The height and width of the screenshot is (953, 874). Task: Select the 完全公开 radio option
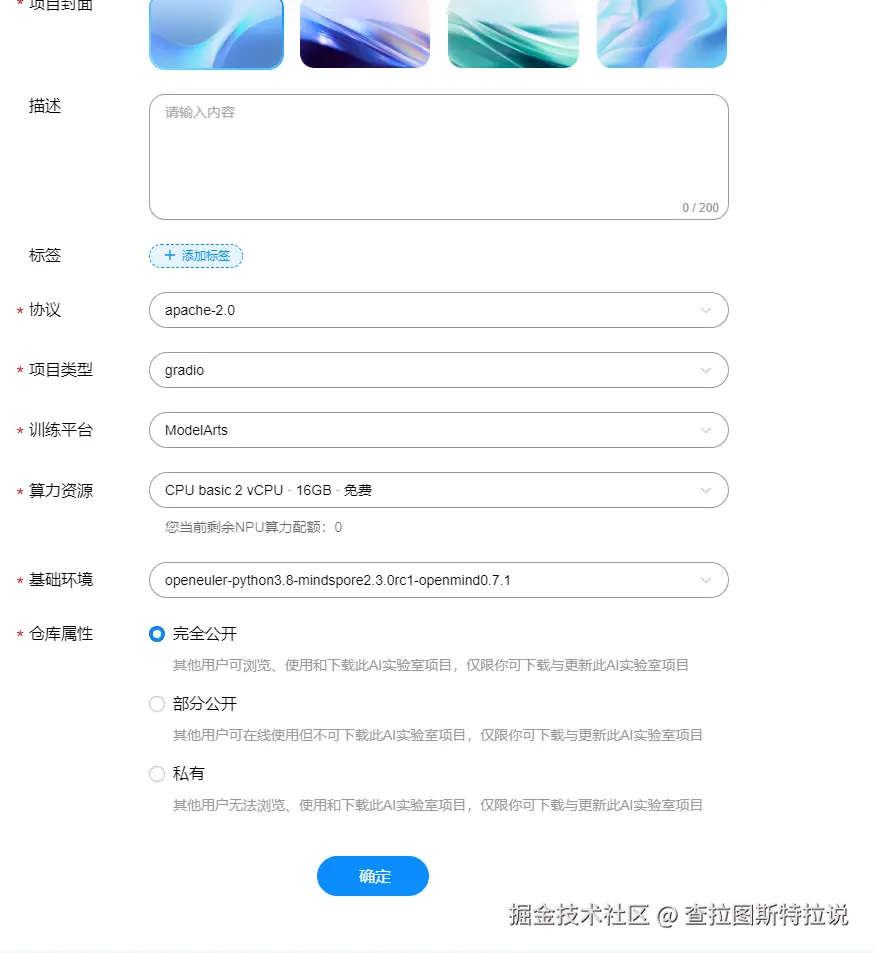tap(157, 634)
